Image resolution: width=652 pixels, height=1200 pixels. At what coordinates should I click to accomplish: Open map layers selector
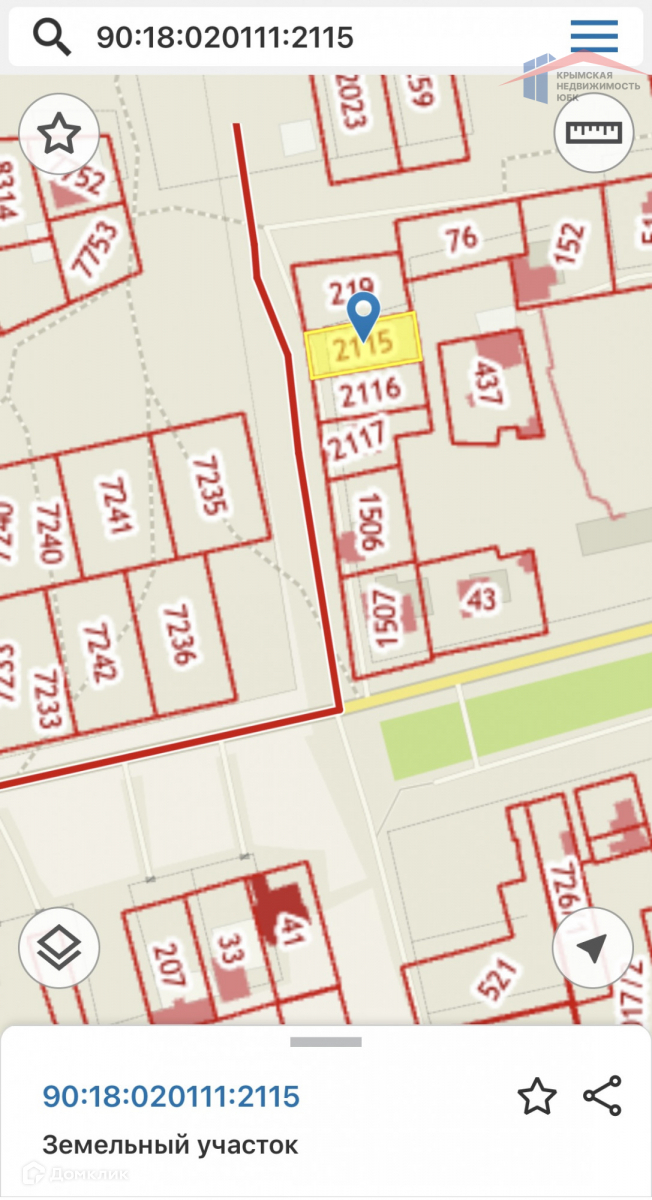(x=59, y=947)
